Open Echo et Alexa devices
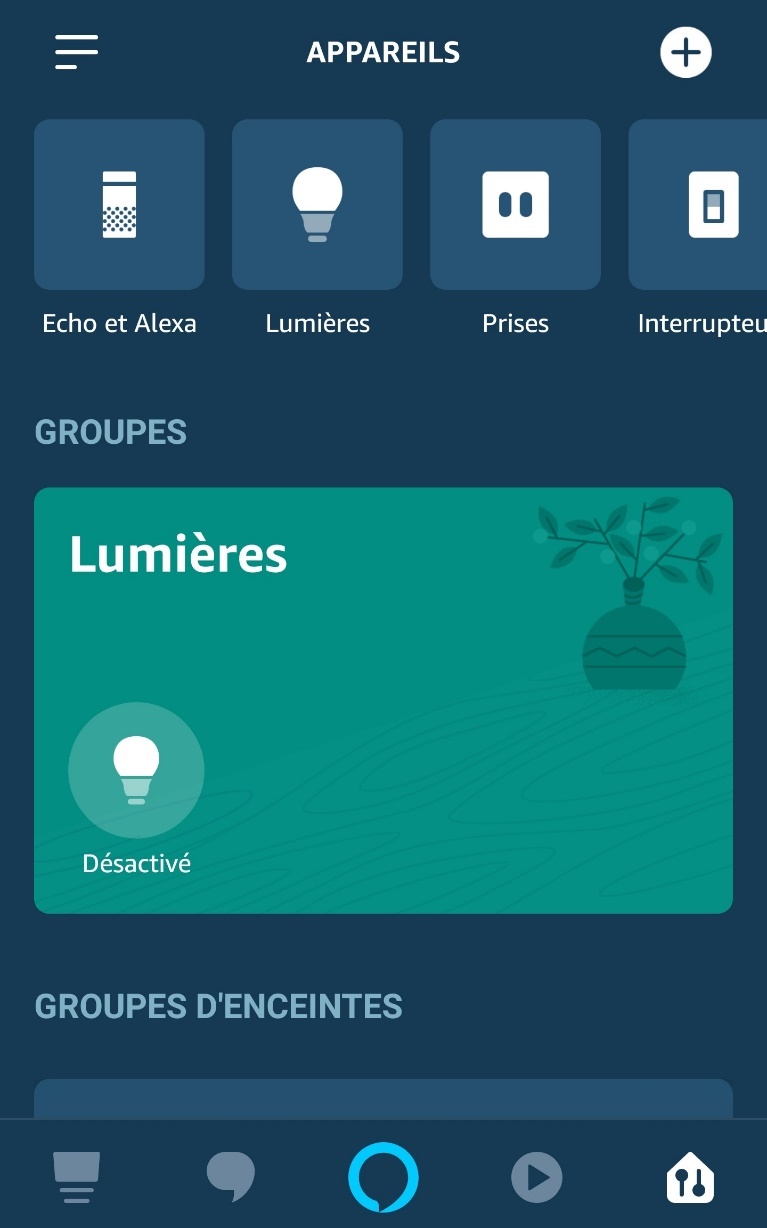 [x=119, y=205]
